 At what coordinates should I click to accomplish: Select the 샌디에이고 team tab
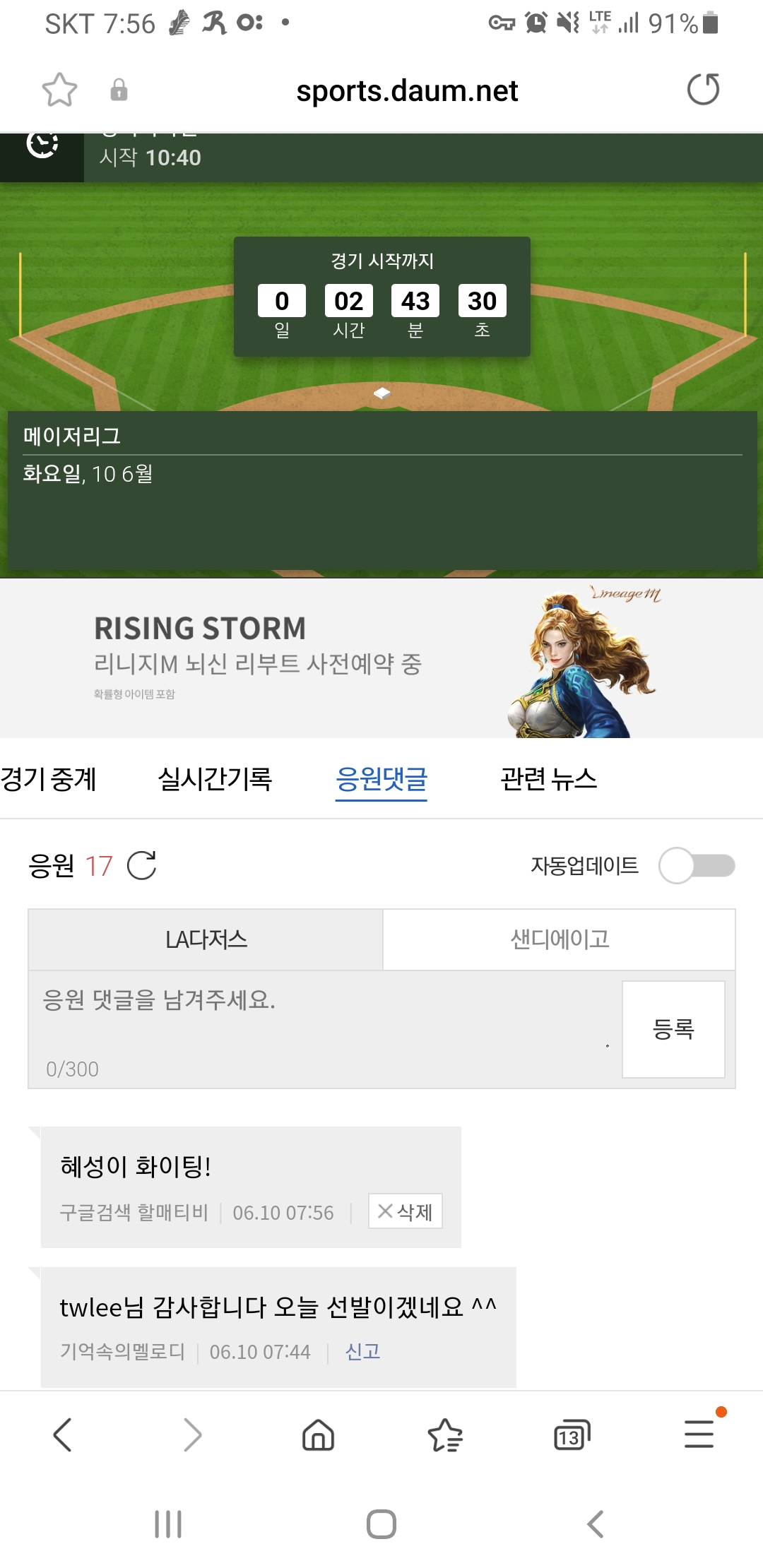click(x=559, y=939)
